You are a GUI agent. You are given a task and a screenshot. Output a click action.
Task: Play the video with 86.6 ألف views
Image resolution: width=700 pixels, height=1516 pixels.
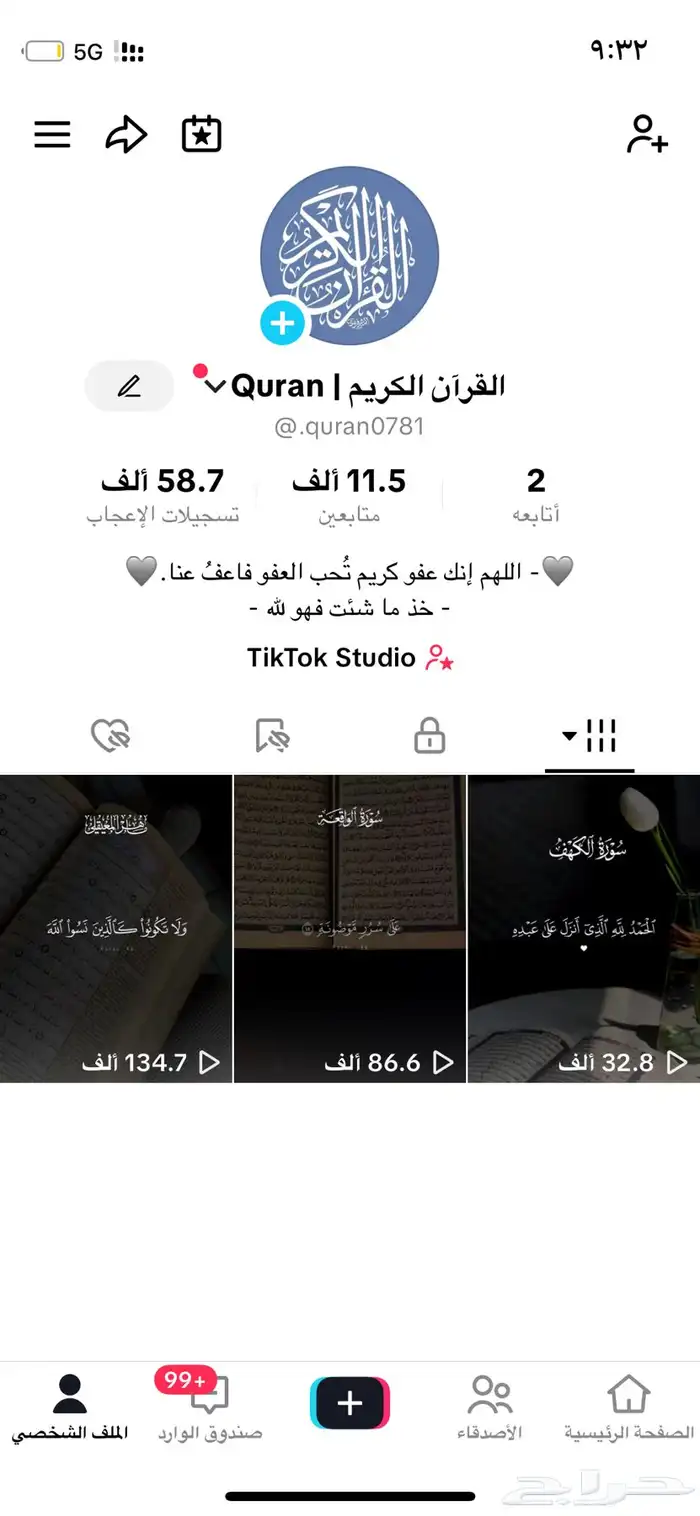click(x=350, y=928)
